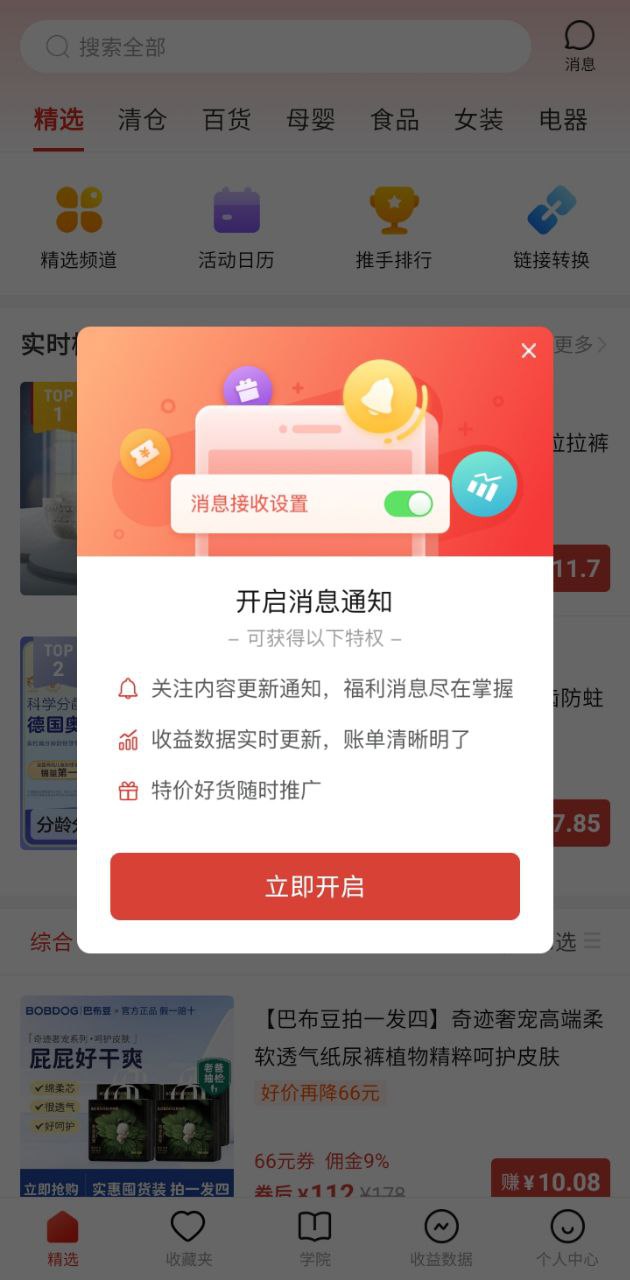Select the 食品 category tab
Image resolution: width=630 pixels, height=1280 pixels.
click(x=394, y=120)
